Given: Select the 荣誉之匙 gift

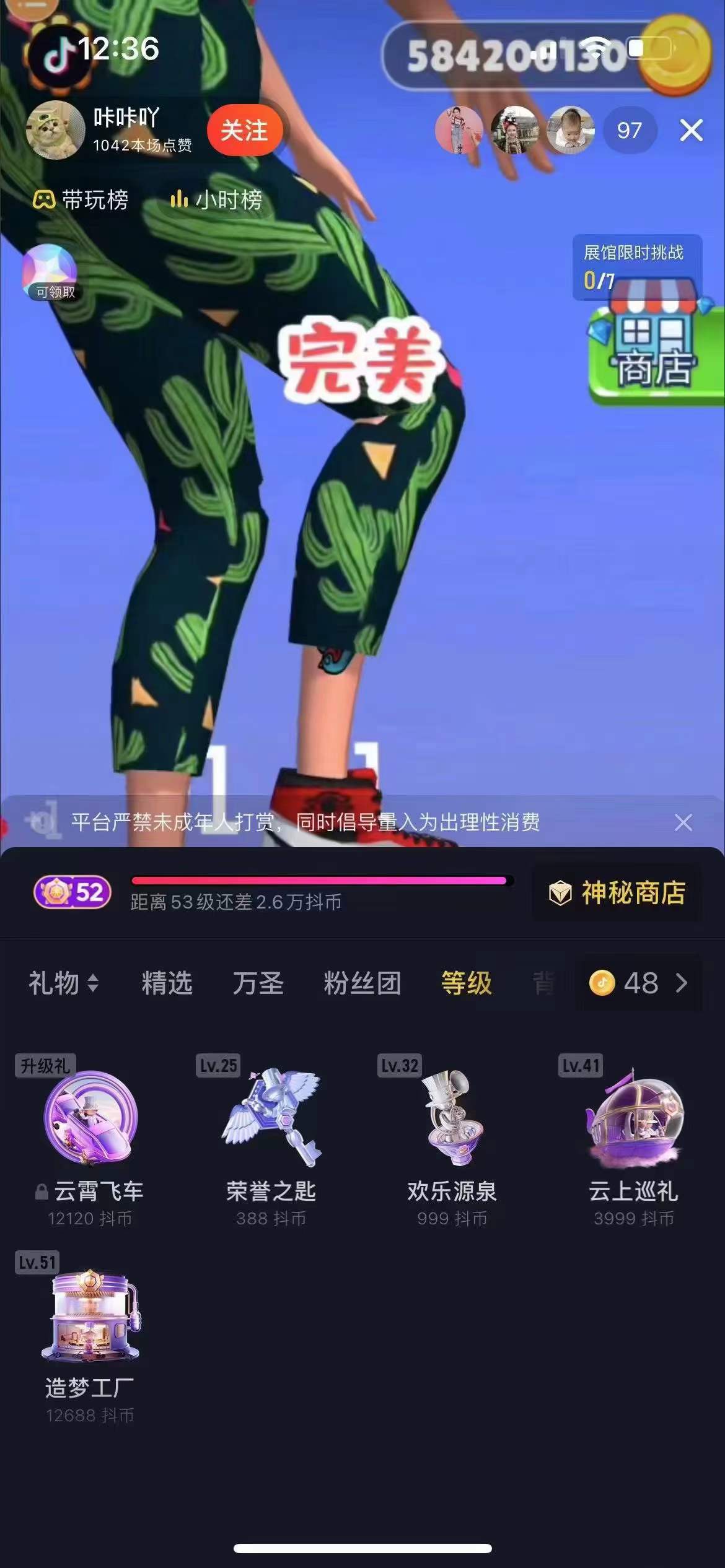Looking at the screenshot, I should point(271,1133).
